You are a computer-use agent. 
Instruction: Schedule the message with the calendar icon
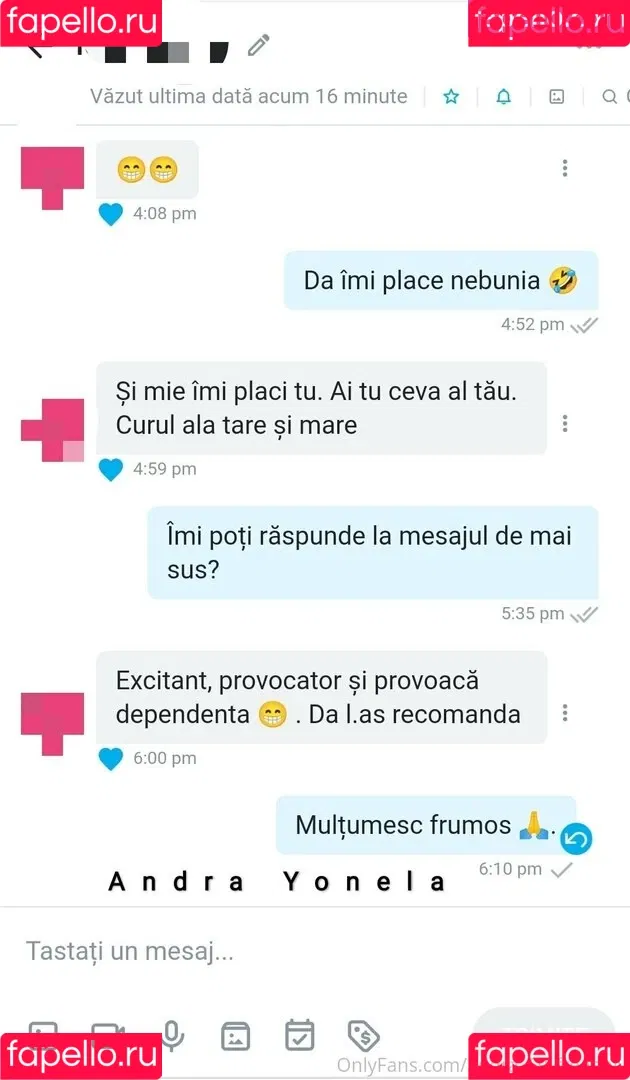(x=299, y=1035)
